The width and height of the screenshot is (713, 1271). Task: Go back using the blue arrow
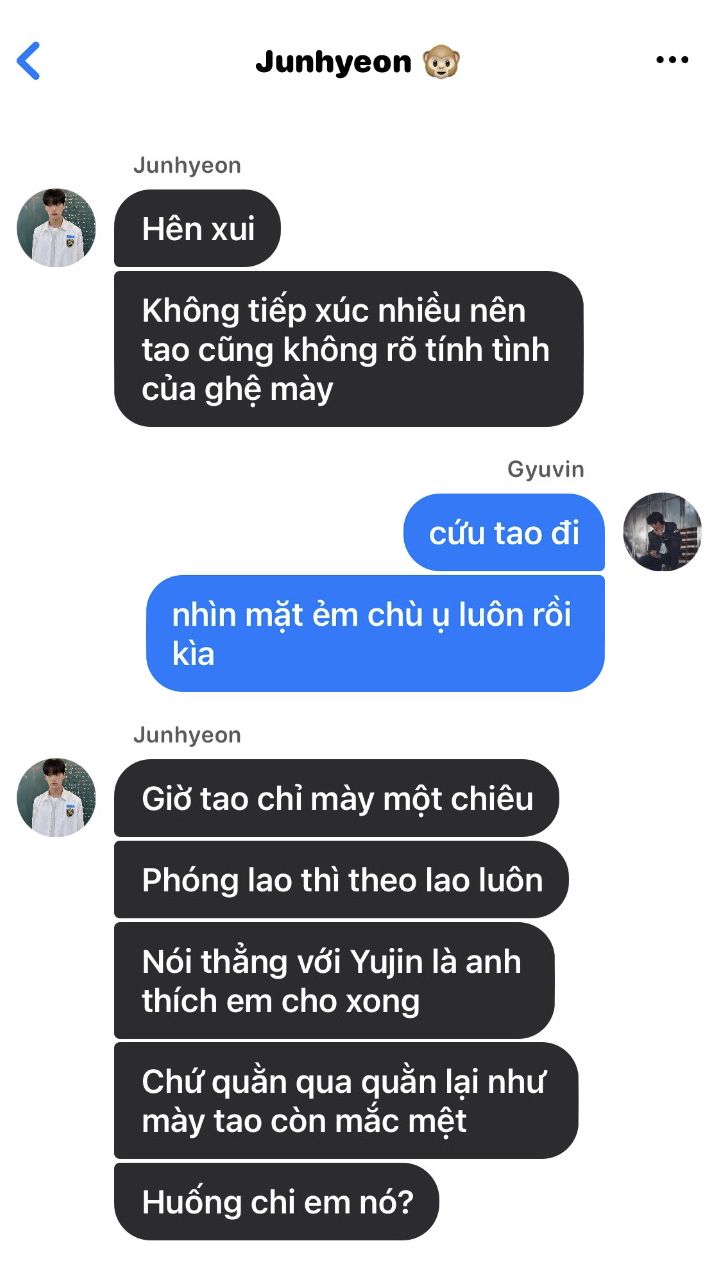point(29,61)
